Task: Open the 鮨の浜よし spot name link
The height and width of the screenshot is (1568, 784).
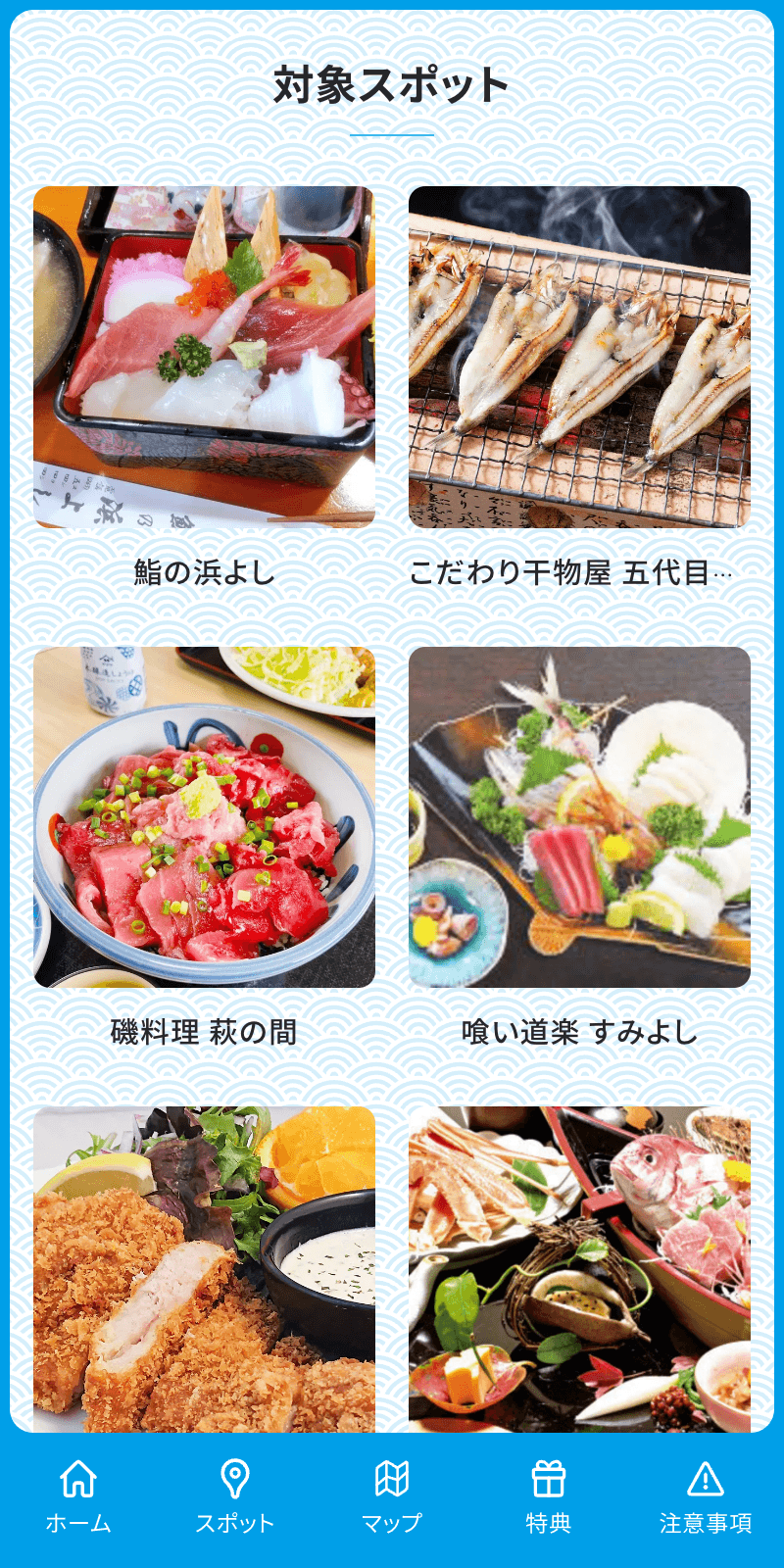Action: (206, 568)
